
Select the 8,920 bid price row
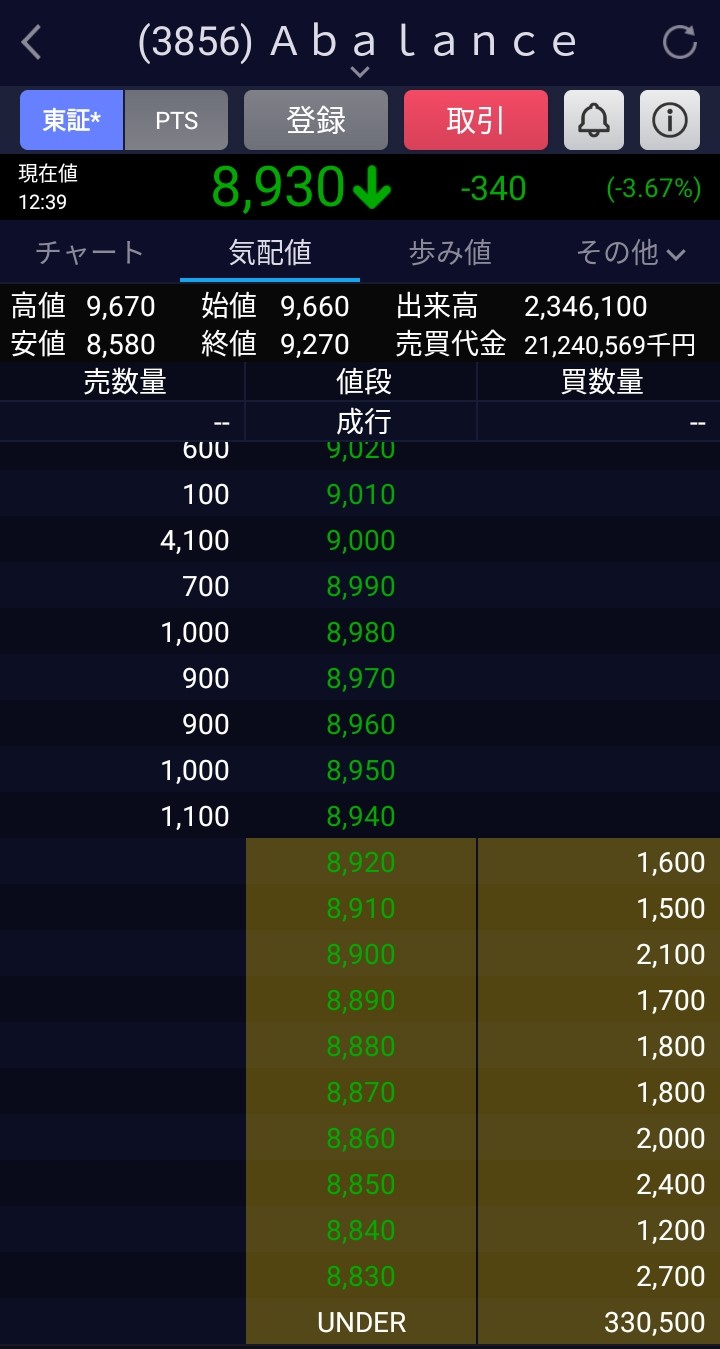tap(360, 862)
